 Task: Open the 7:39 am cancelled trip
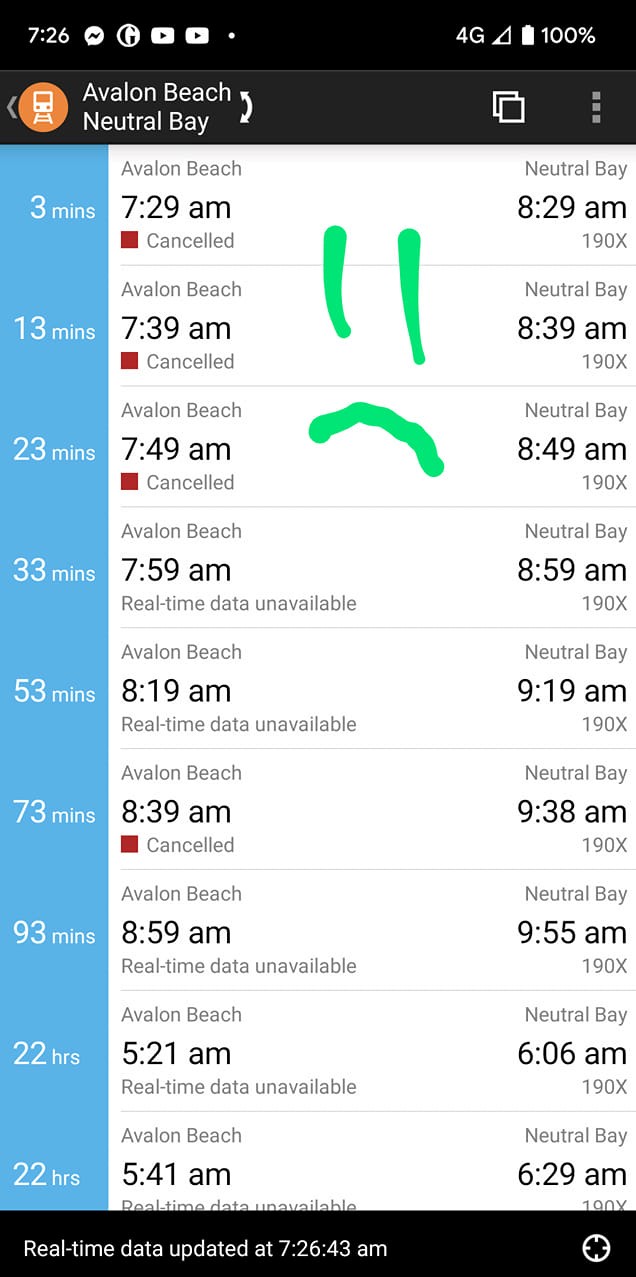[x=372, y=327]
